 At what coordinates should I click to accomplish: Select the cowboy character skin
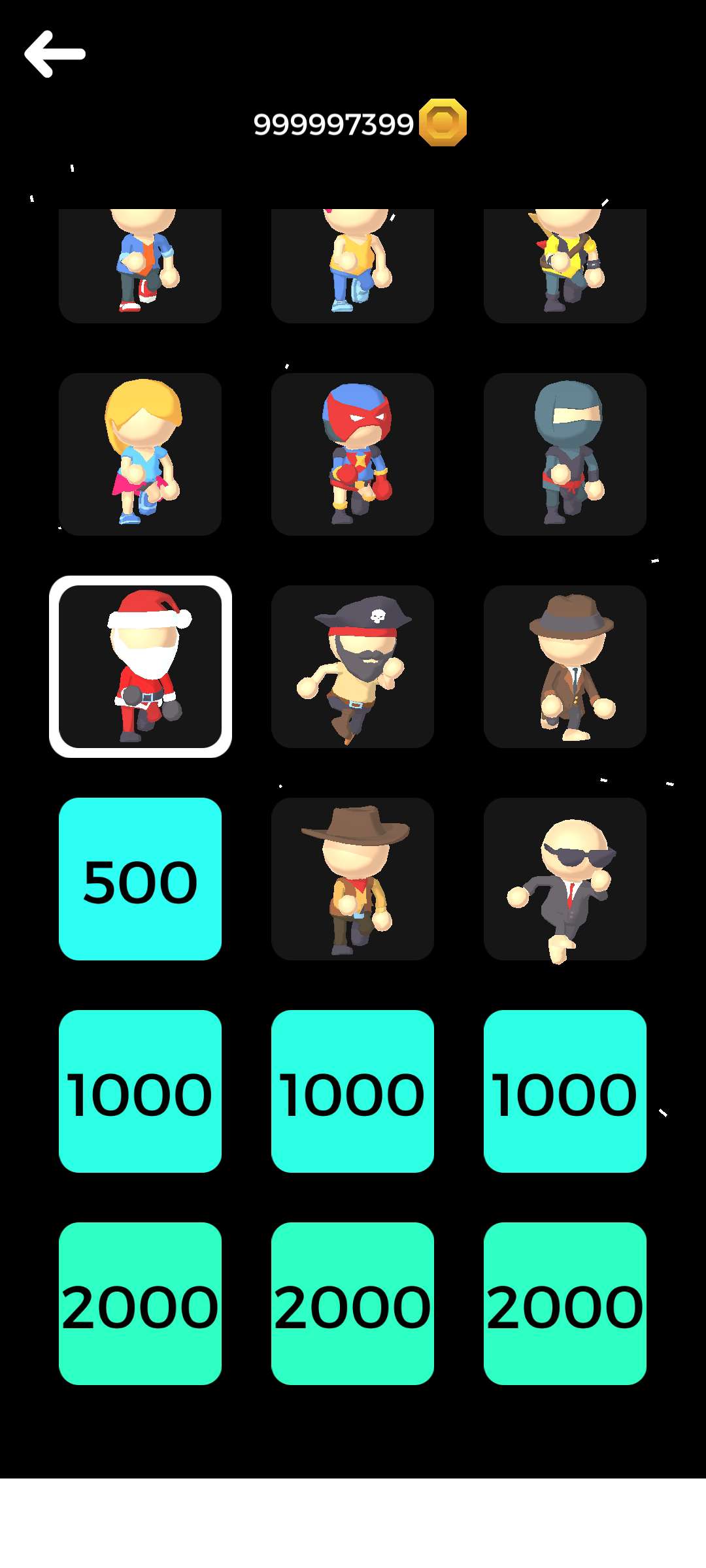352,879
